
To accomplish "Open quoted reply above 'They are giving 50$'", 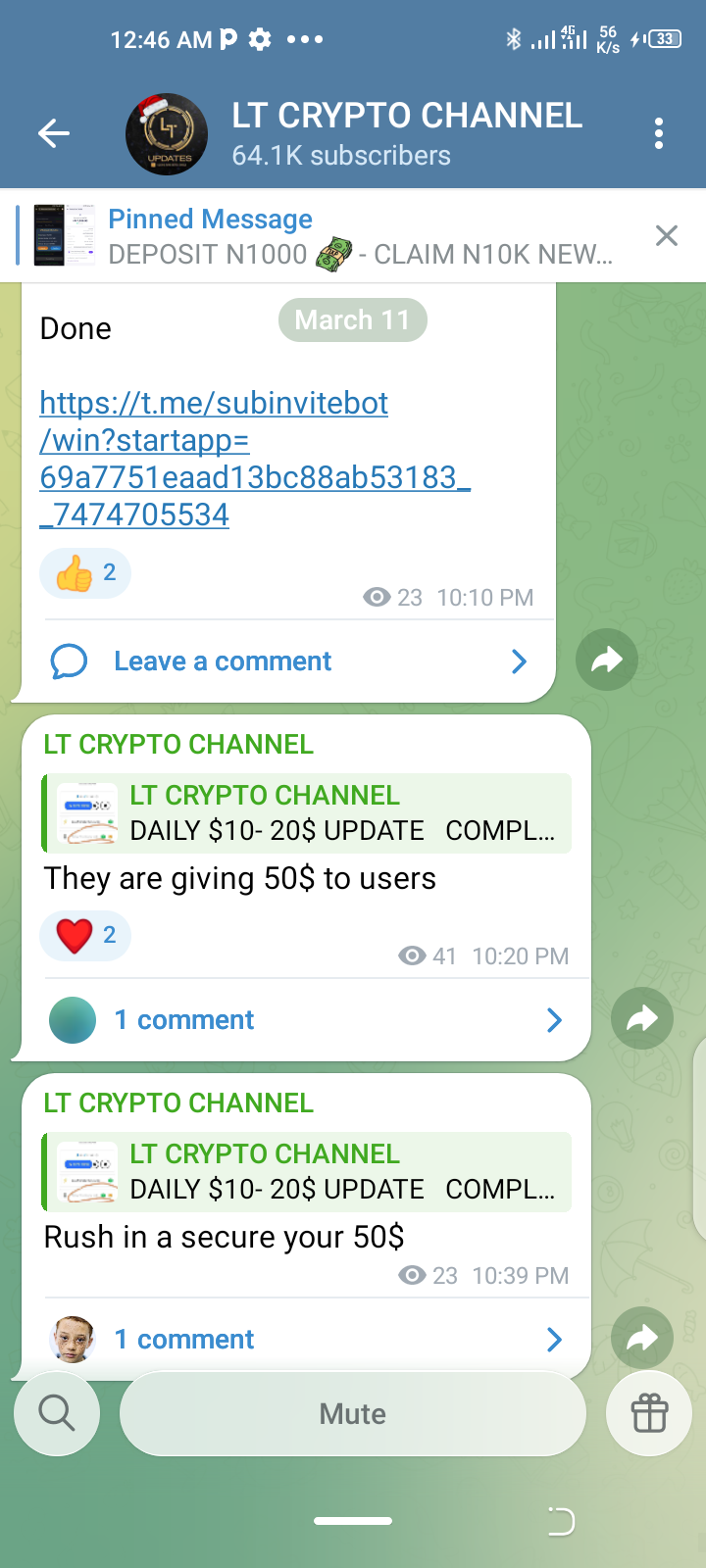I will pyautogui.click(x=306, y=813).
